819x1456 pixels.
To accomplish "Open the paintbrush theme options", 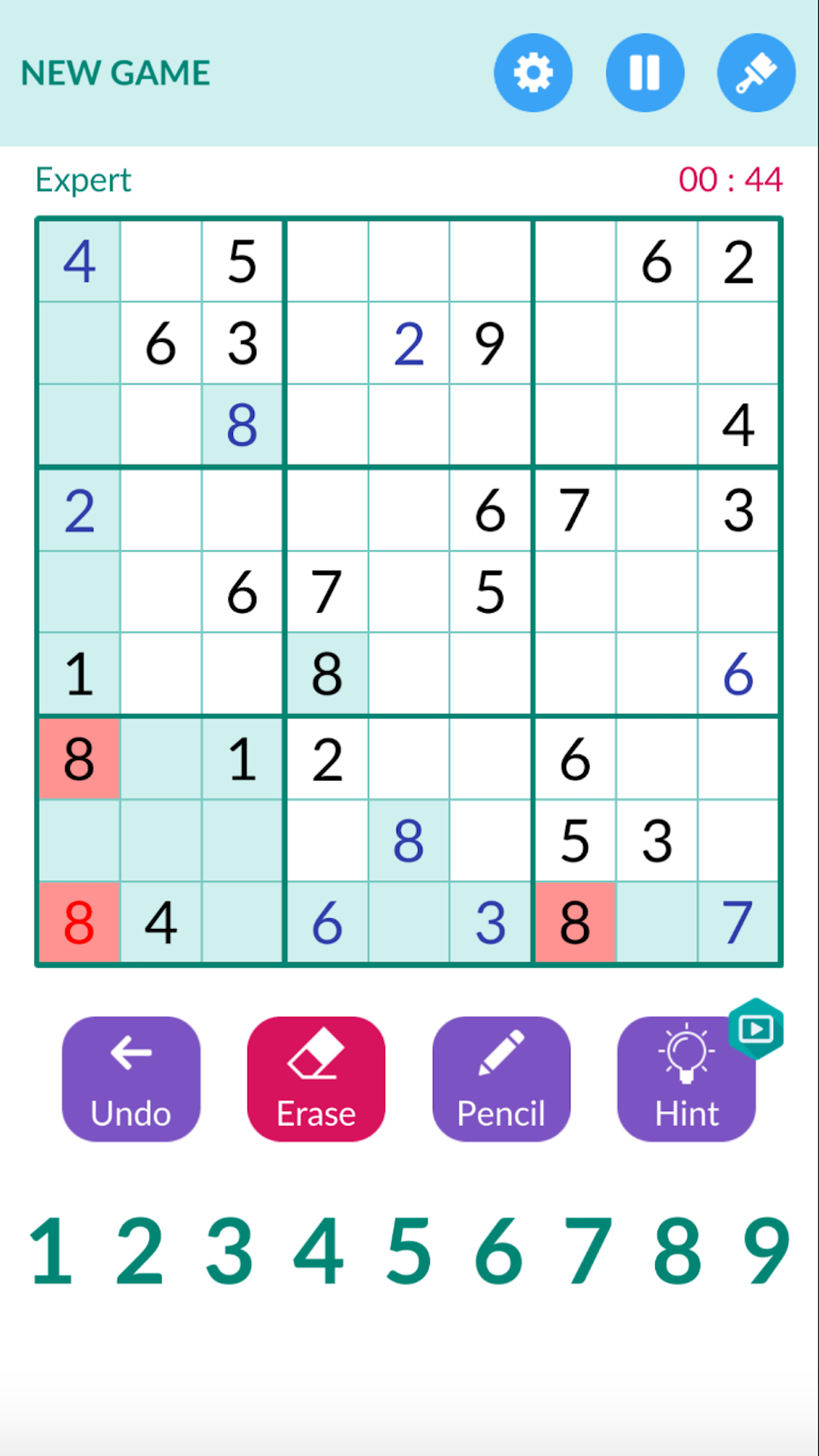I will pyautogui.click(x=756, y=73).
